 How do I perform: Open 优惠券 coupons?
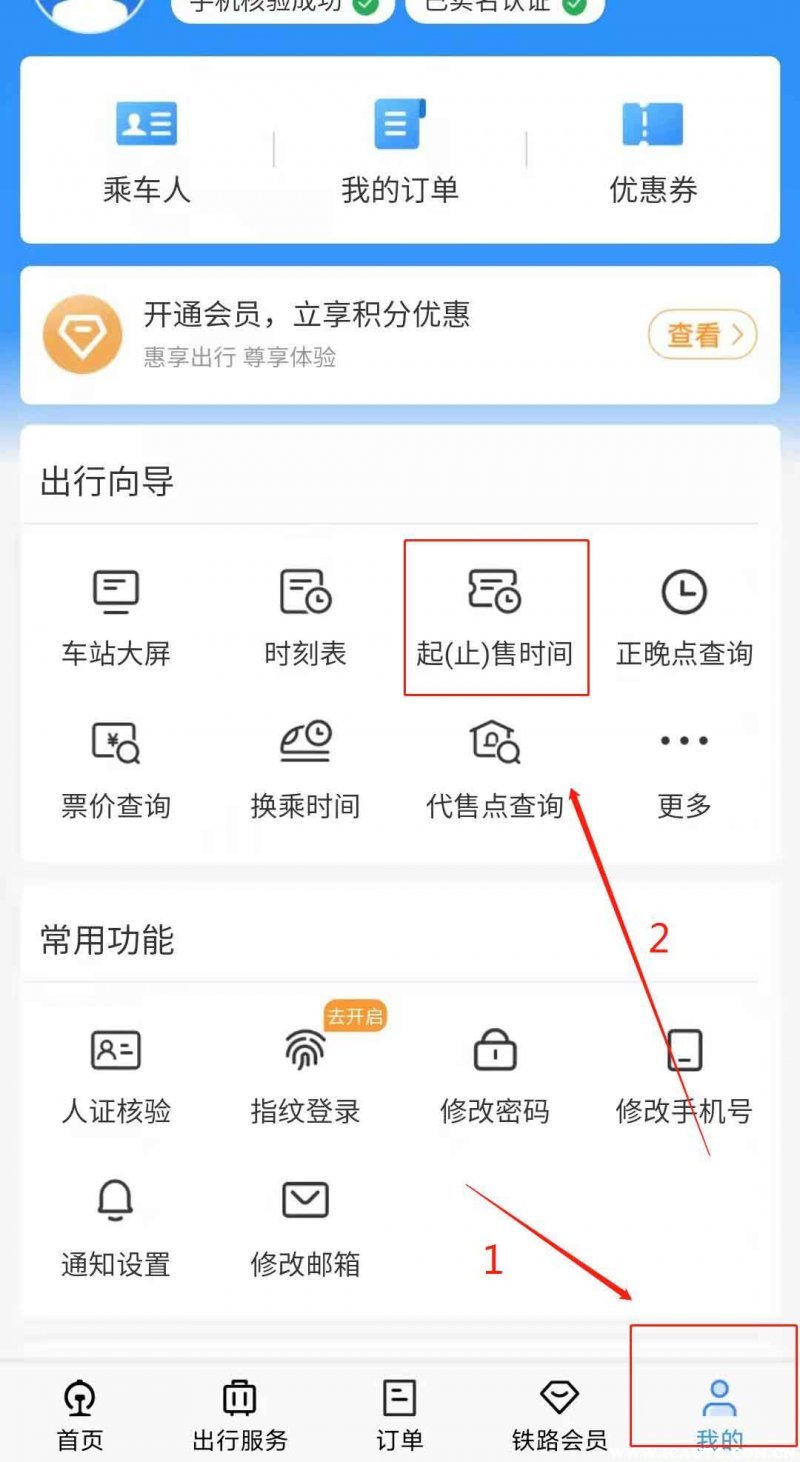[653, 150]
